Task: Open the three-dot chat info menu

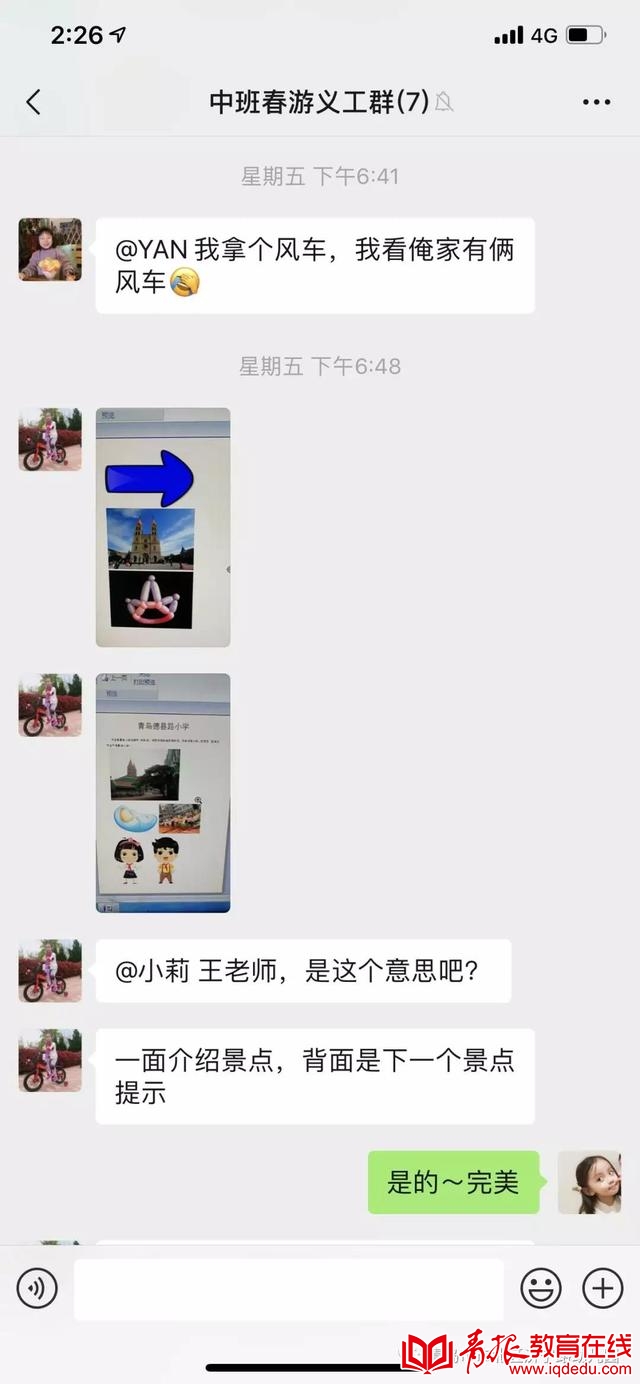Action: (x=596, y=102)
